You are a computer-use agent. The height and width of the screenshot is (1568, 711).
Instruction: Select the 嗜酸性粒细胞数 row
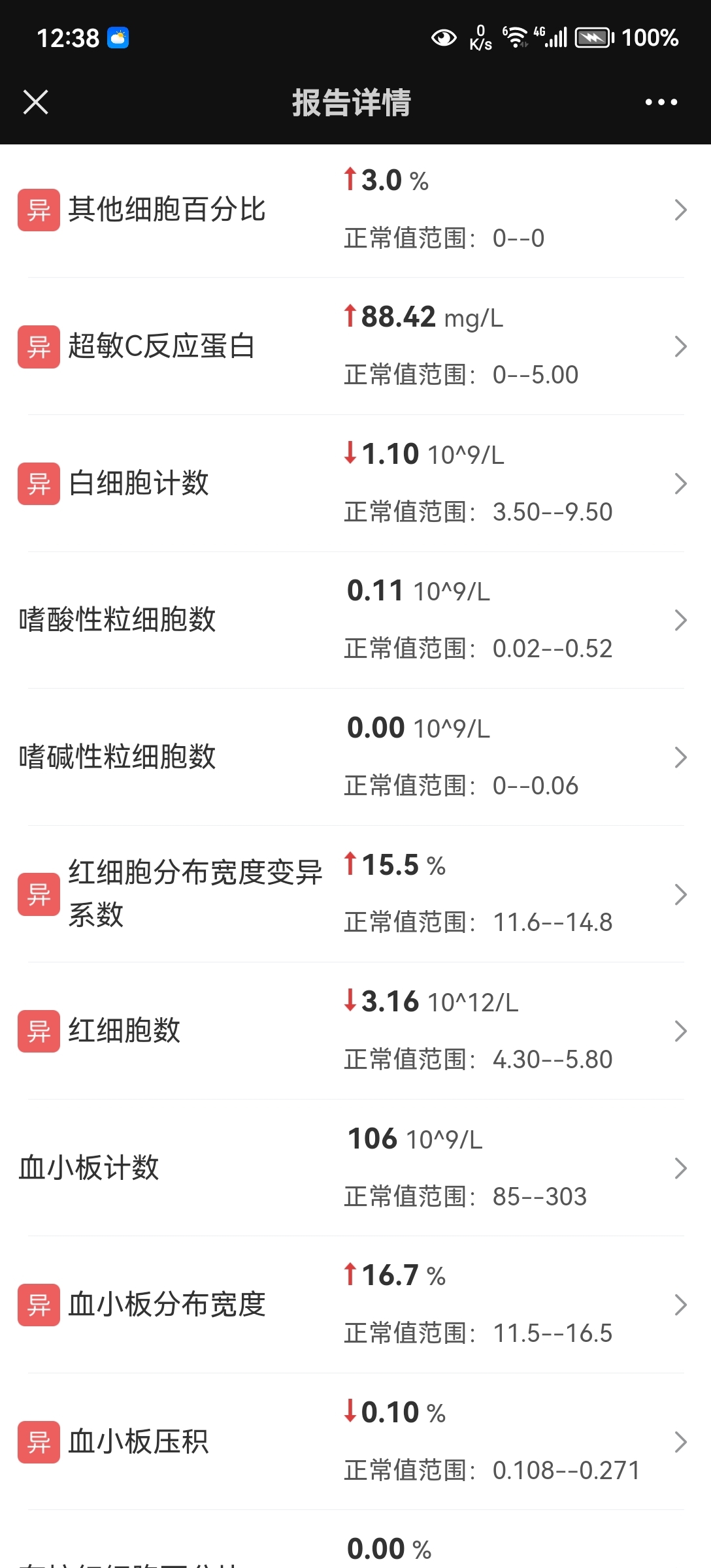(355, 620)
